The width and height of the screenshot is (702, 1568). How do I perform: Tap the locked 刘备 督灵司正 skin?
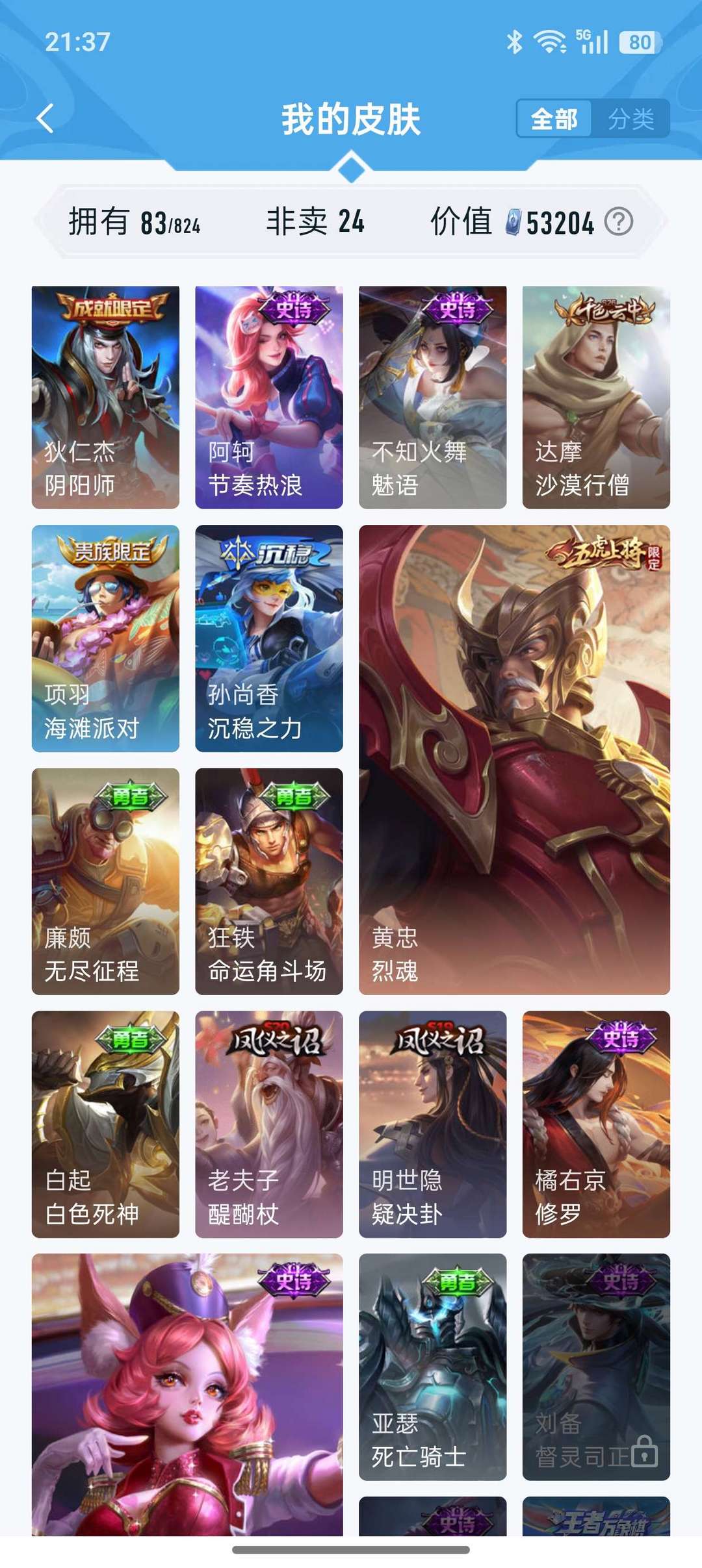[x=596, y=1367]
